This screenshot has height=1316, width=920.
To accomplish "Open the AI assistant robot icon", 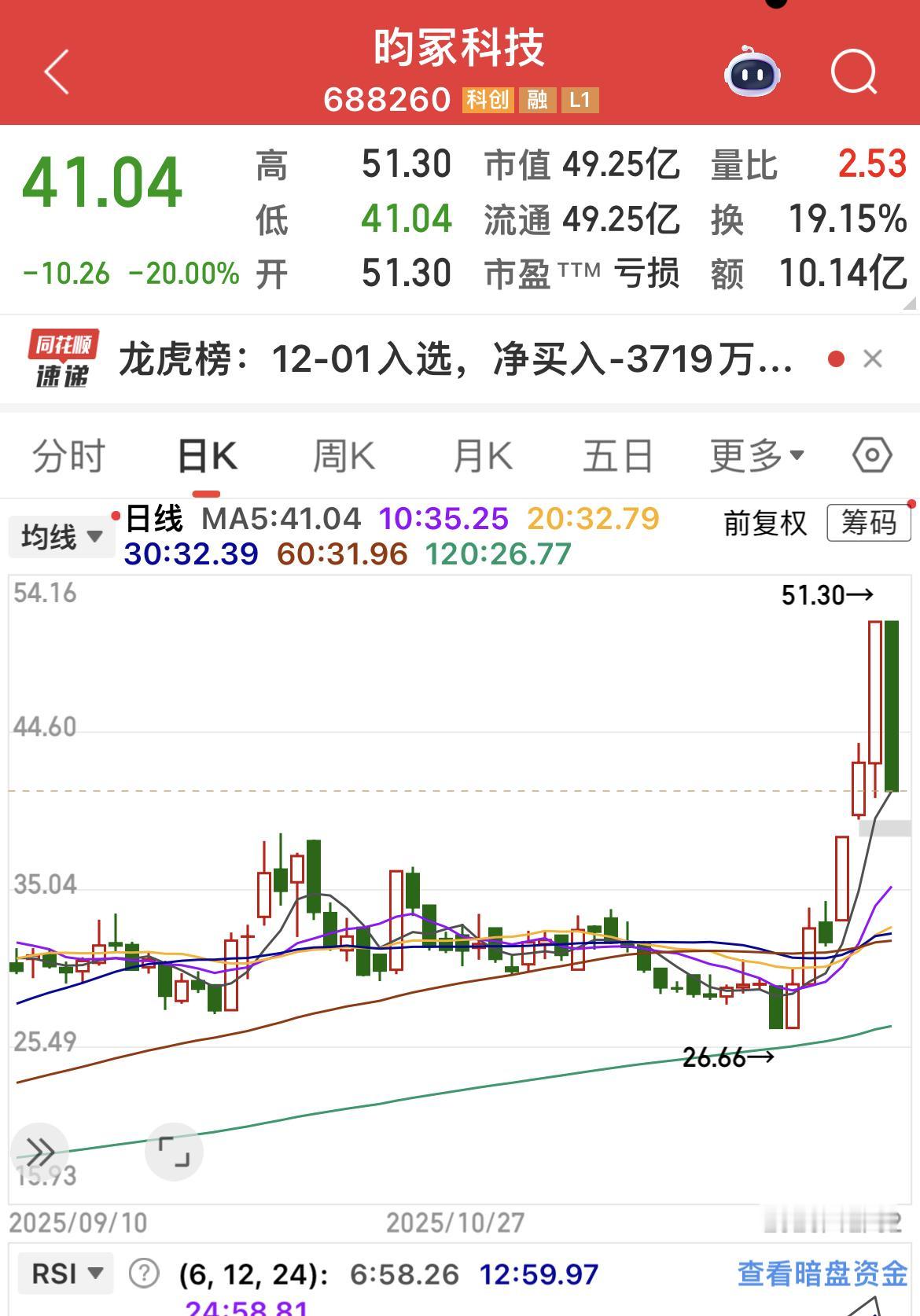I will [752, 72].
